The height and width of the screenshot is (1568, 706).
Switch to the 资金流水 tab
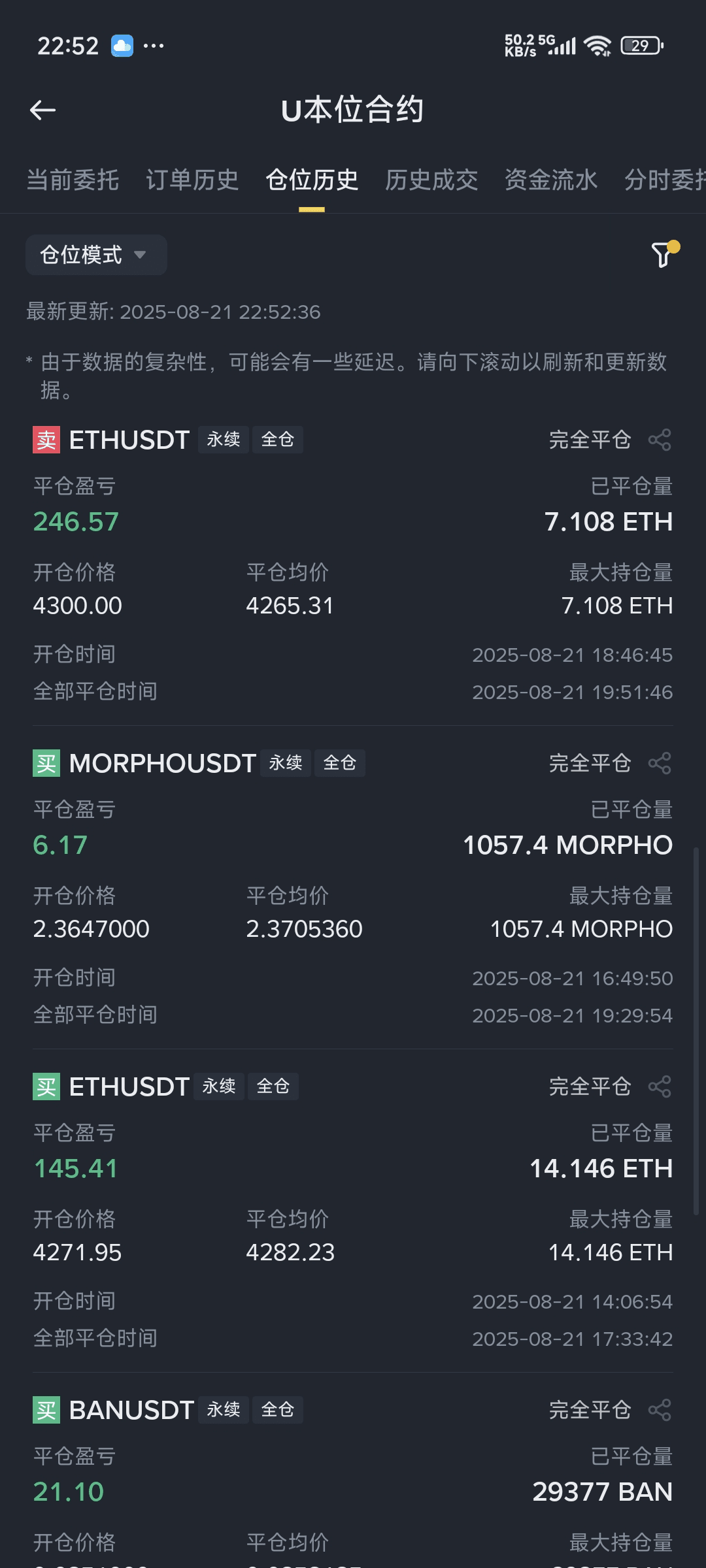point(550,180)
